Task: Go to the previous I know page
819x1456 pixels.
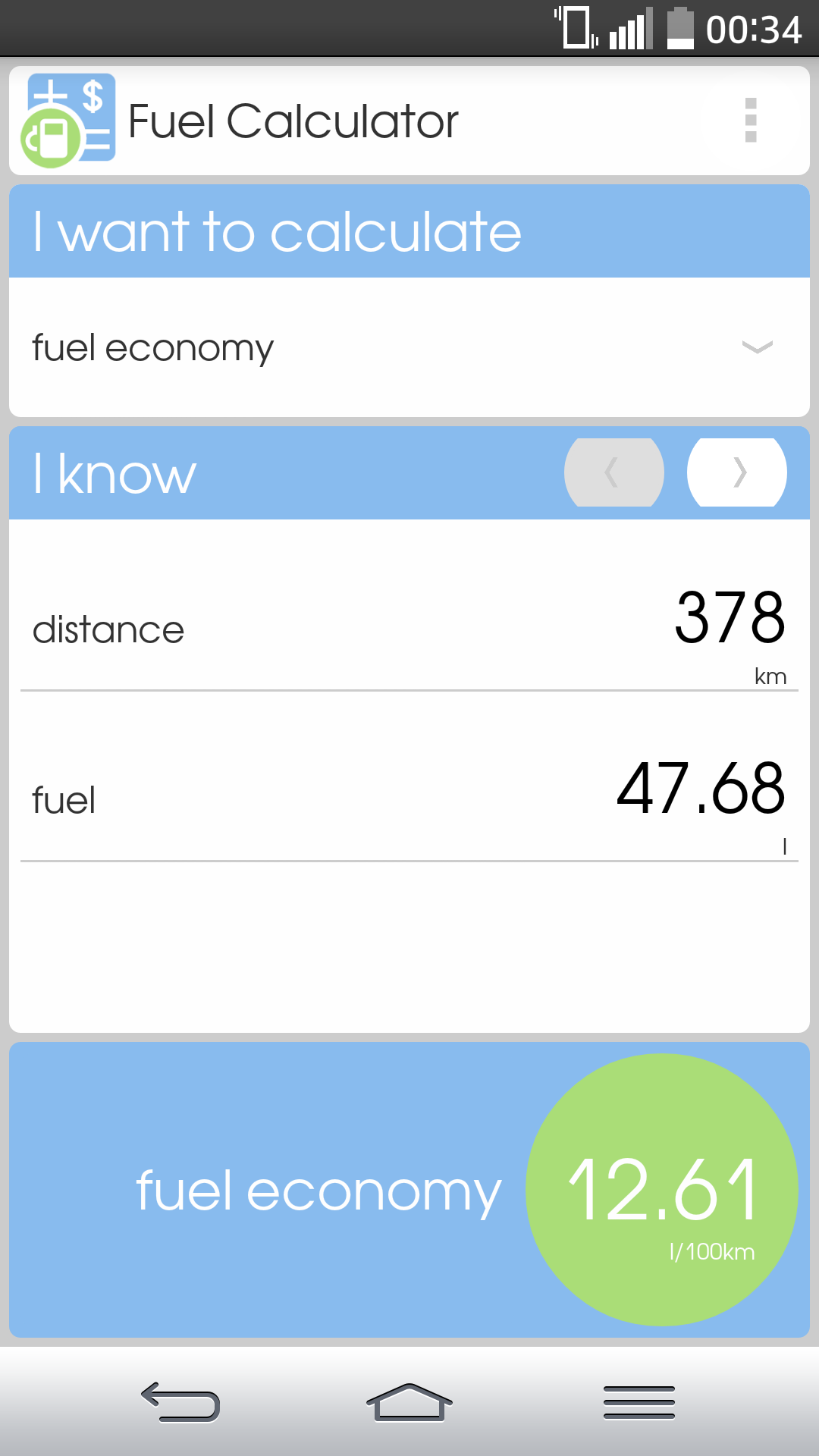Action: tap(613, 472)
